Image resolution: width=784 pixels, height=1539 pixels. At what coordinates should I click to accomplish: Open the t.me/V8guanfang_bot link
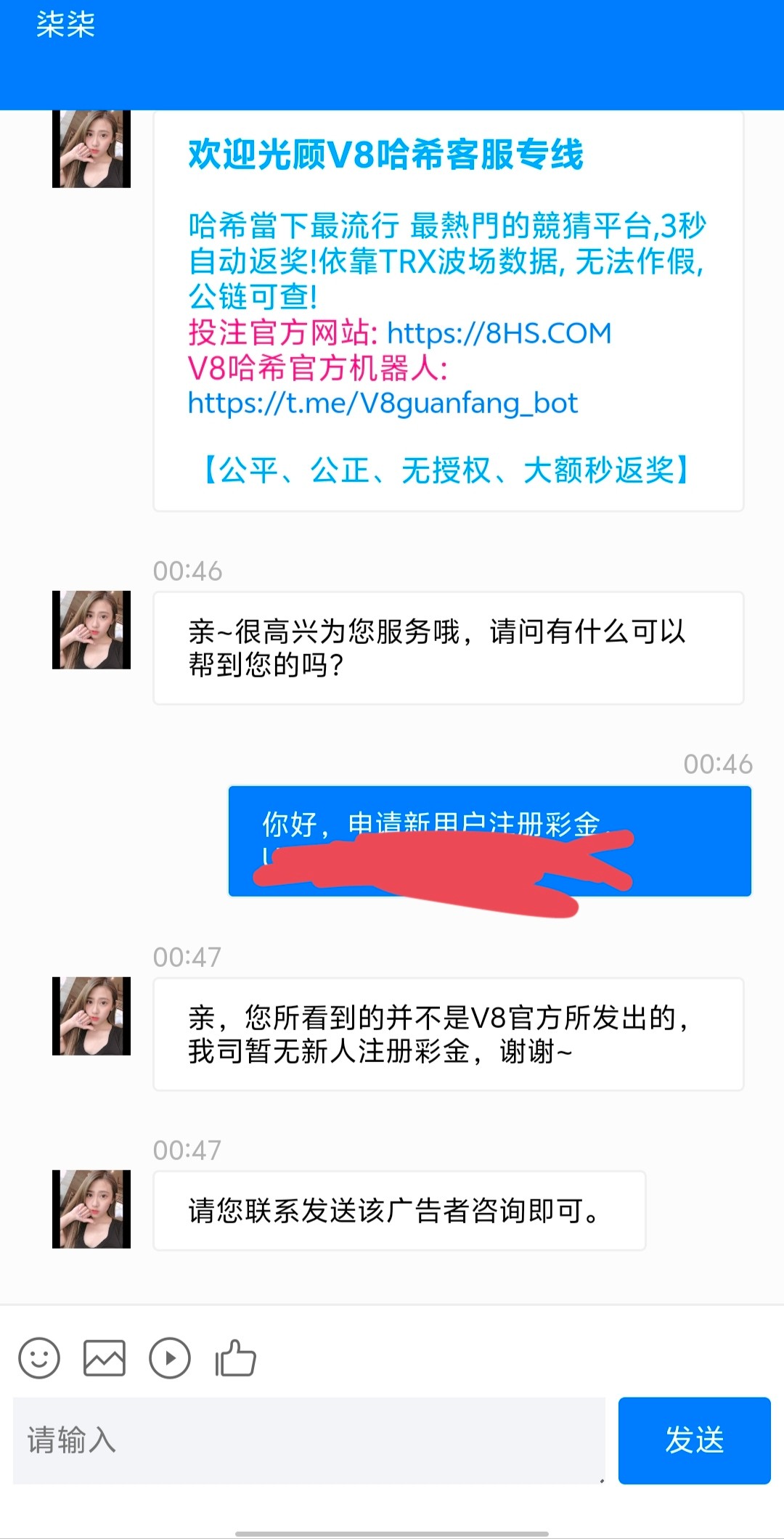click(383, 403)
